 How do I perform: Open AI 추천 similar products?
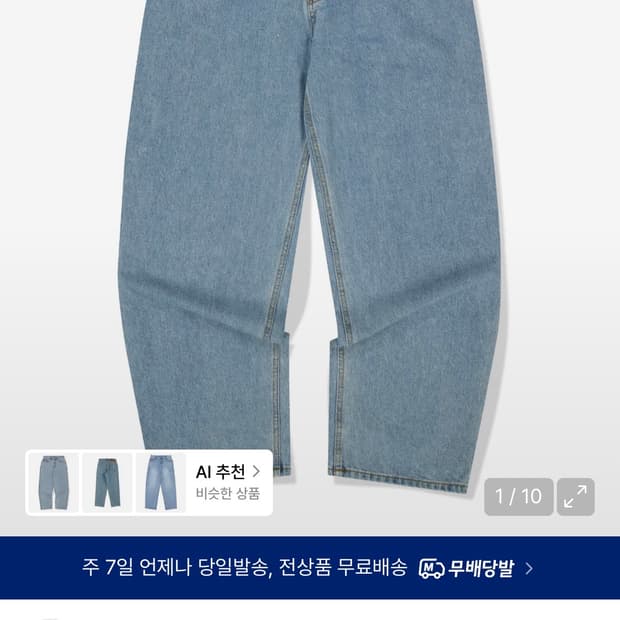(x=228, y=482)
